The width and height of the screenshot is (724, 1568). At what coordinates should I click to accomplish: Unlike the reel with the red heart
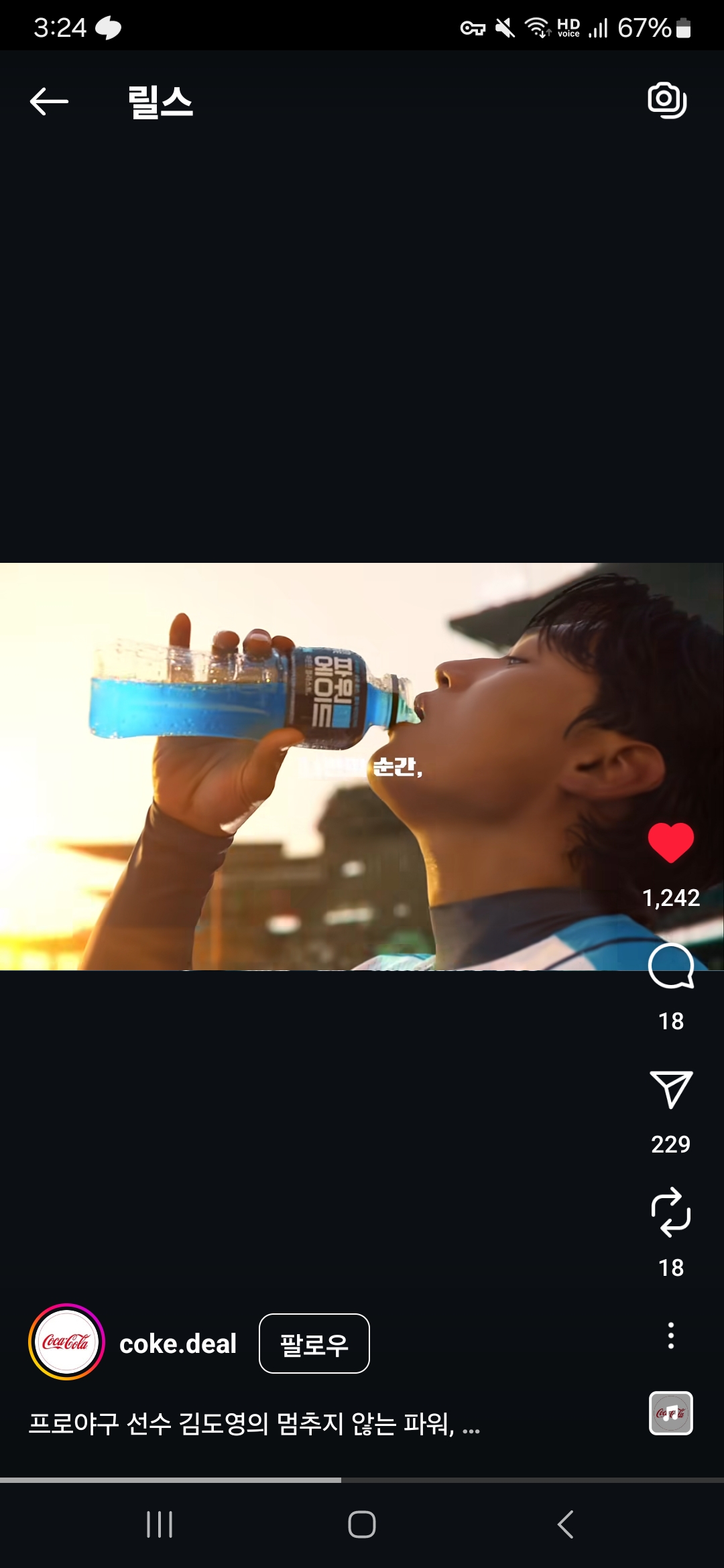click(x=670, y=843)
